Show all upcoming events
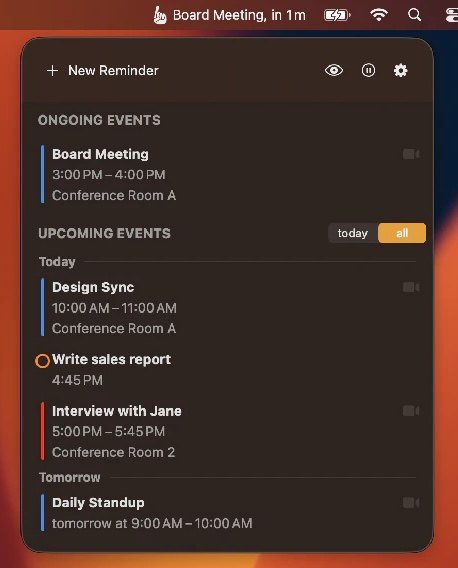 (402, 233)
